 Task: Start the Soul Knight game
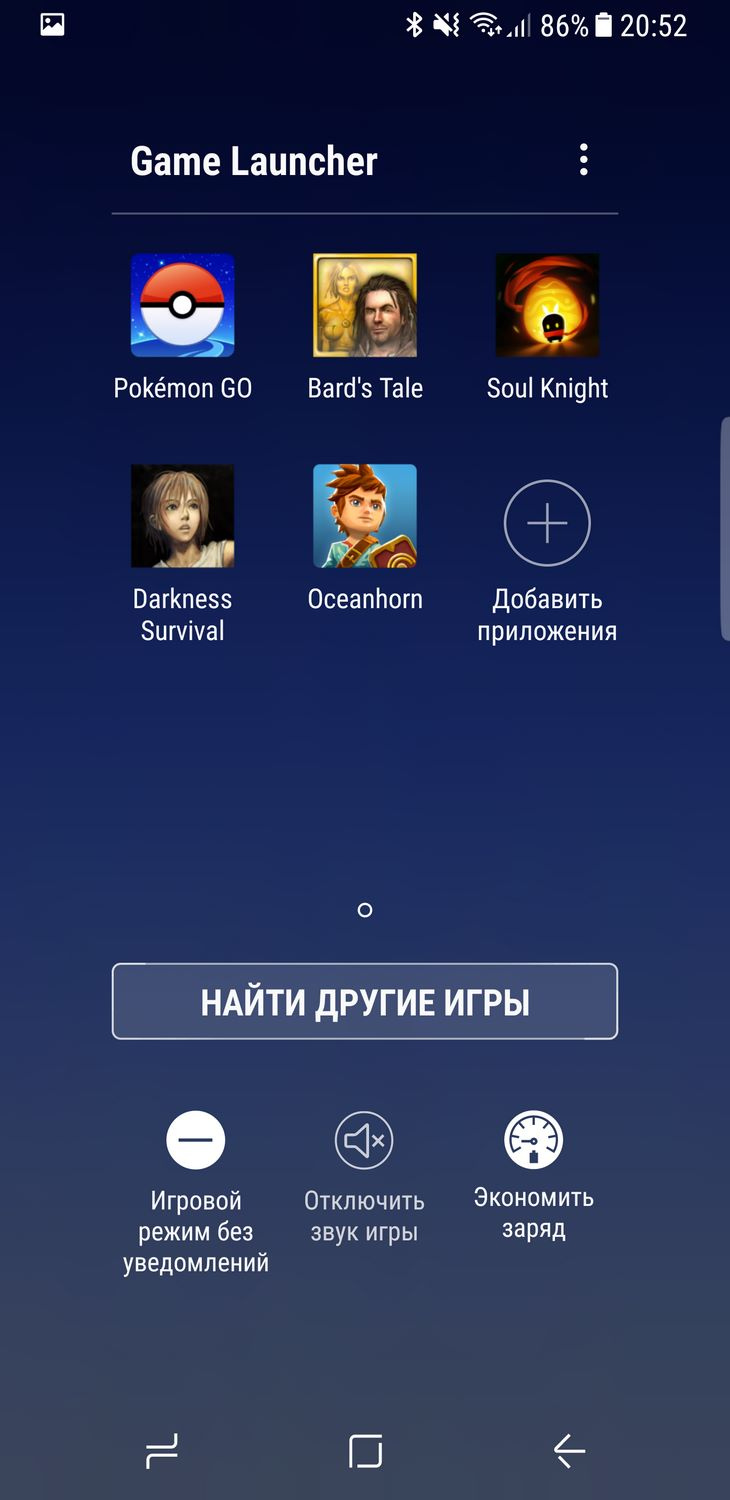click(x=547, y=306)
